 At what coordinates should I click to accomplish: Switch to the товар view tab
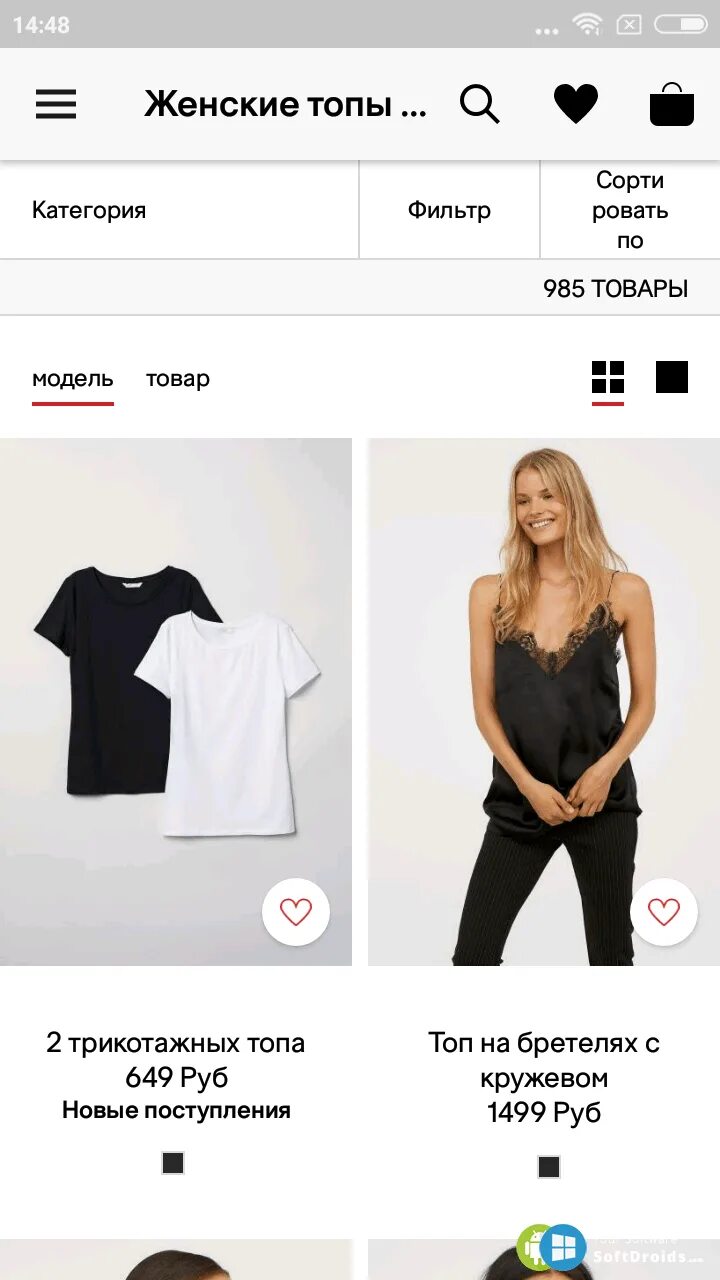coord(178,379)
